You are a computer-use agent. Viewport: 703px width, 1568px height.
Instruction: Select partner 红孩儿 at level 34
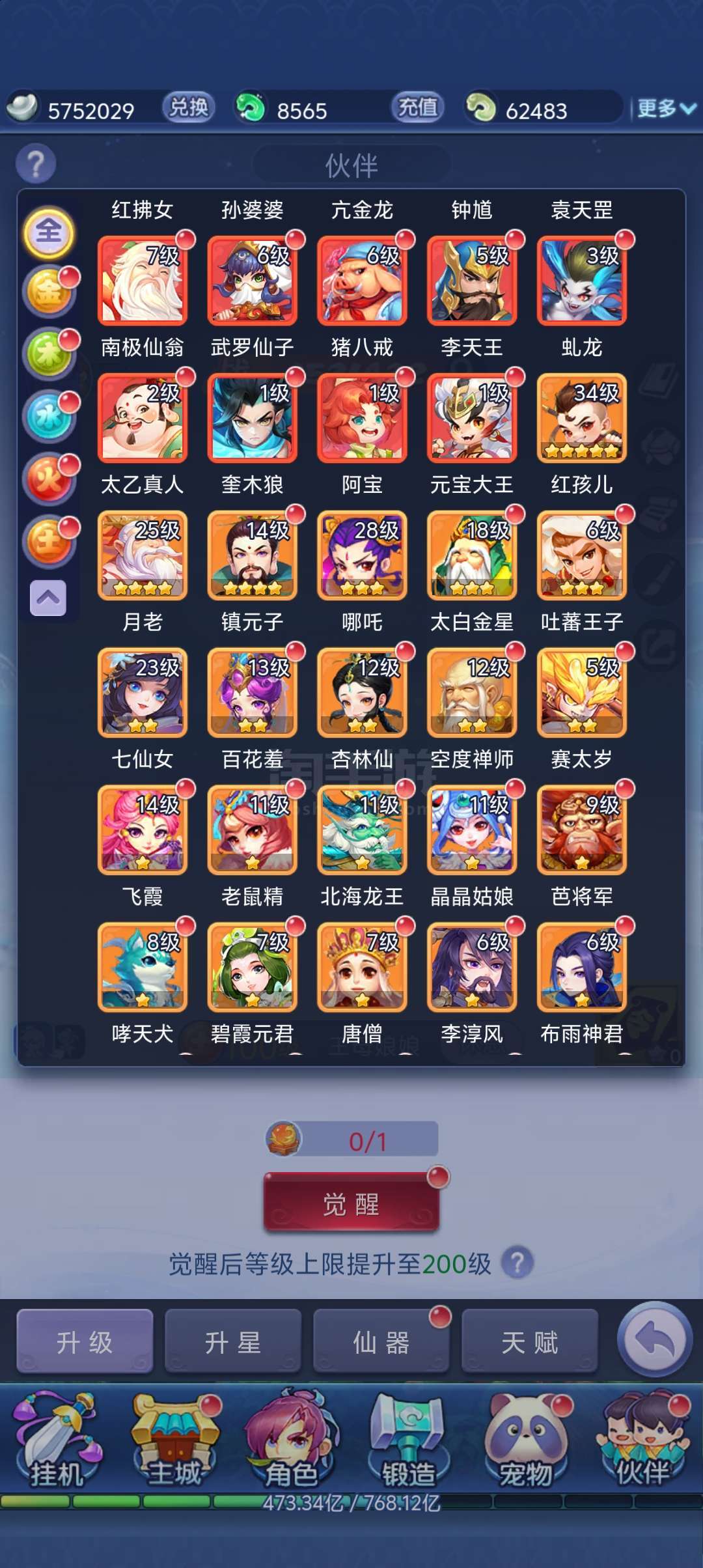tap(582, 418)
